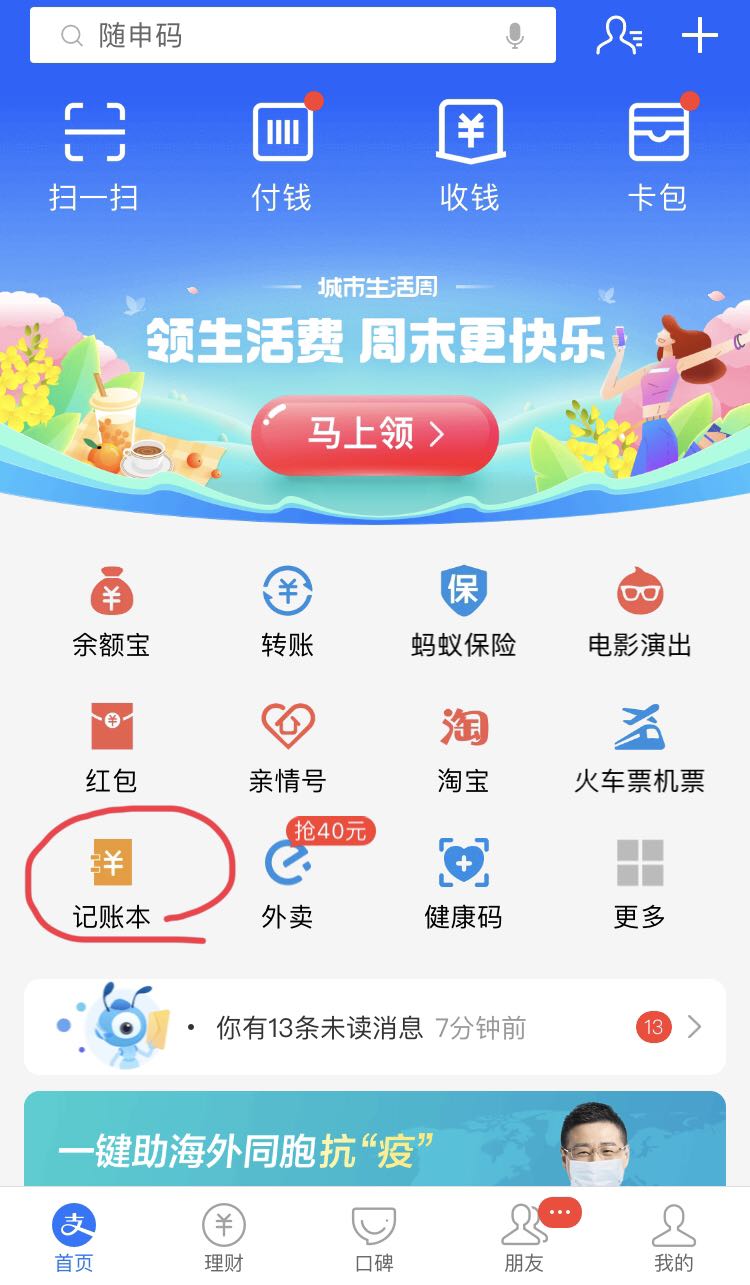Open 余额宝
The image size is (750, 1285).
(x=111, y=612)
